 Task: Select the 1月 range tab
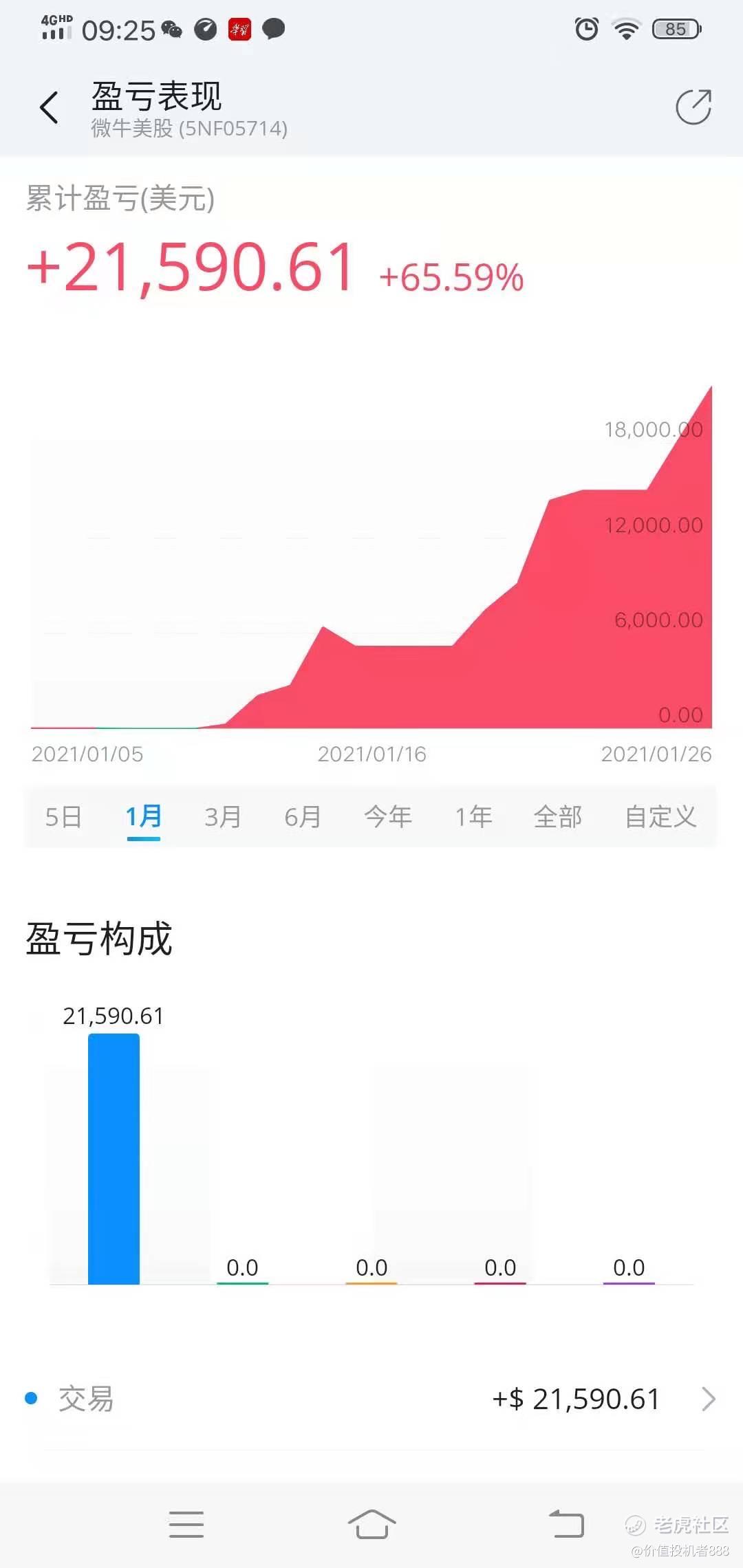(x=143, y=817)
